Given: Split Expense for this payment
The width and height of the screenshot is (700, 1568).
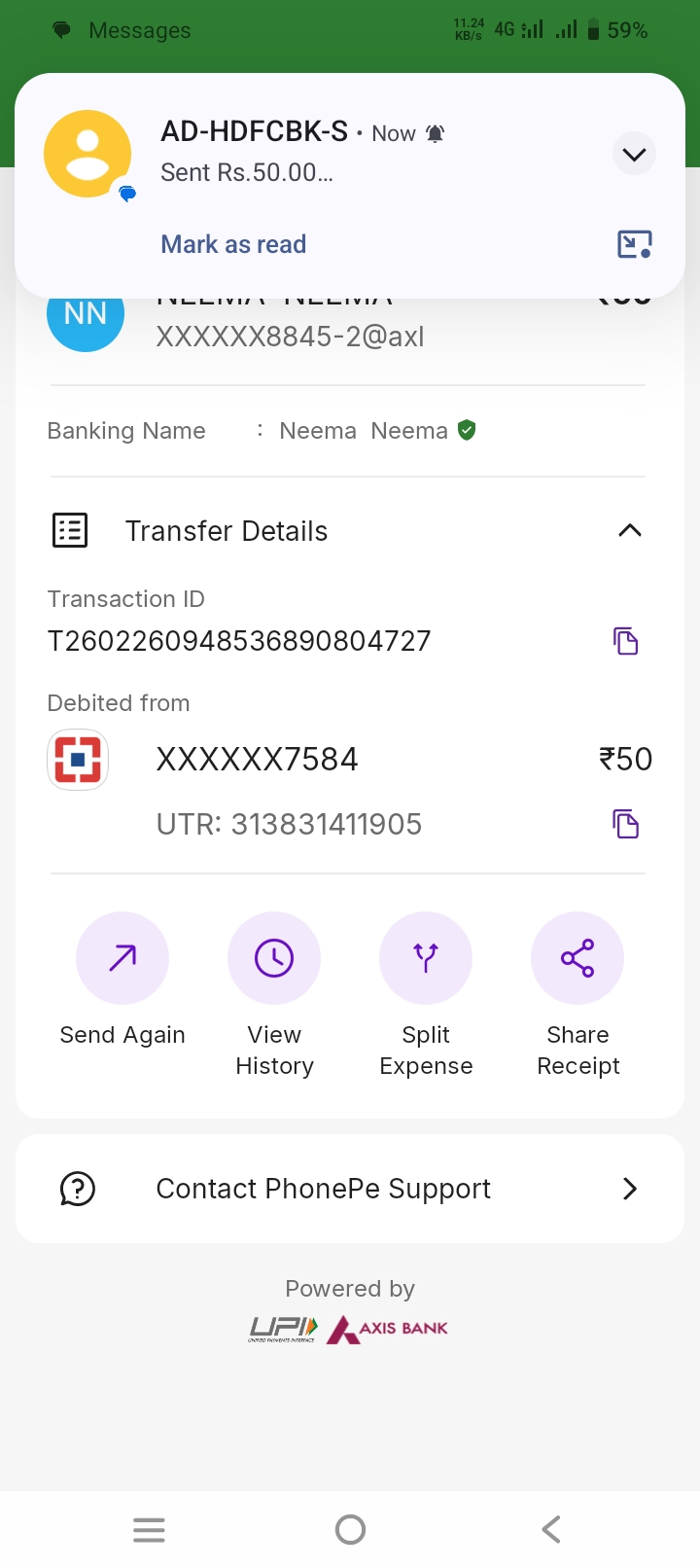Looking at the screenshot, I should (x=426, y=959).
